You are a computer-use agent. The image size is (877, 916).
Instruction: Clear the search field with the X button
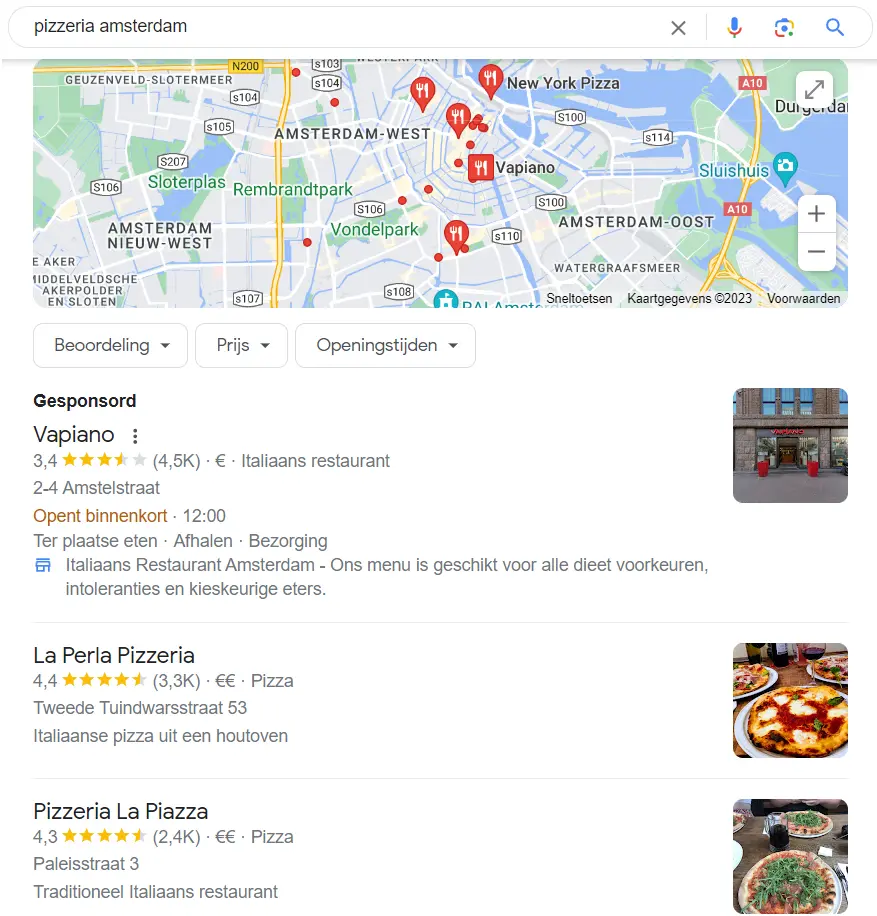point(678,27)
